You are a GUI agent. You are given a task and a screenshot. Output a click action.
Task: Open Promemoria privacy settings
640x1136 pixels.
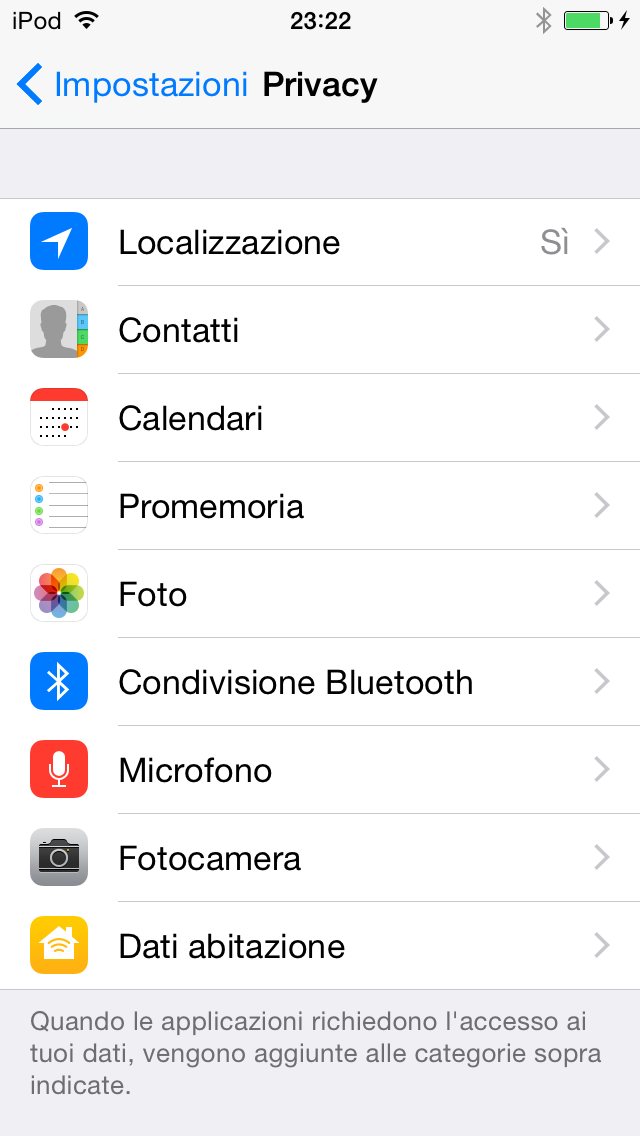pyautogui.click(x=320, y=506)
